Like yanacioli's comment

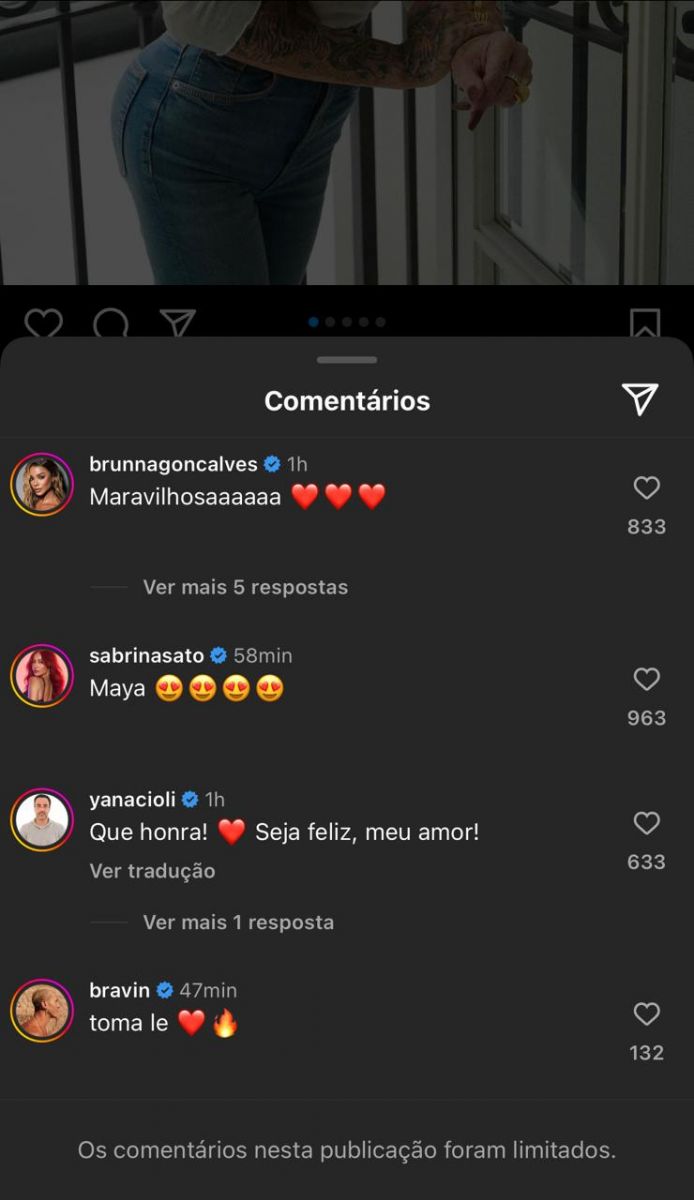point(647,823)
